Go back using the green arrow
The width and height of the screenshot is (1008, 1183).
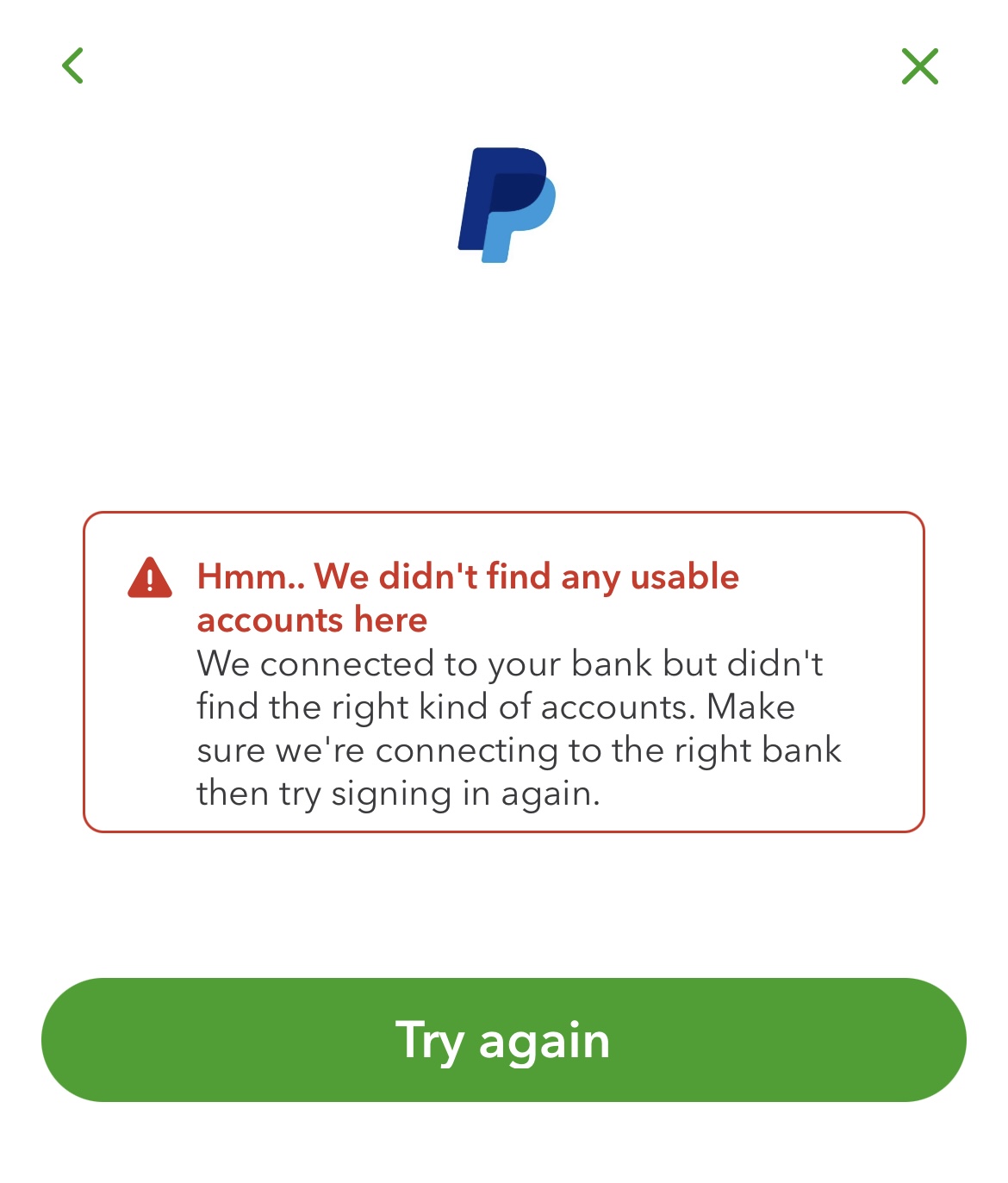tap(73, 65)
